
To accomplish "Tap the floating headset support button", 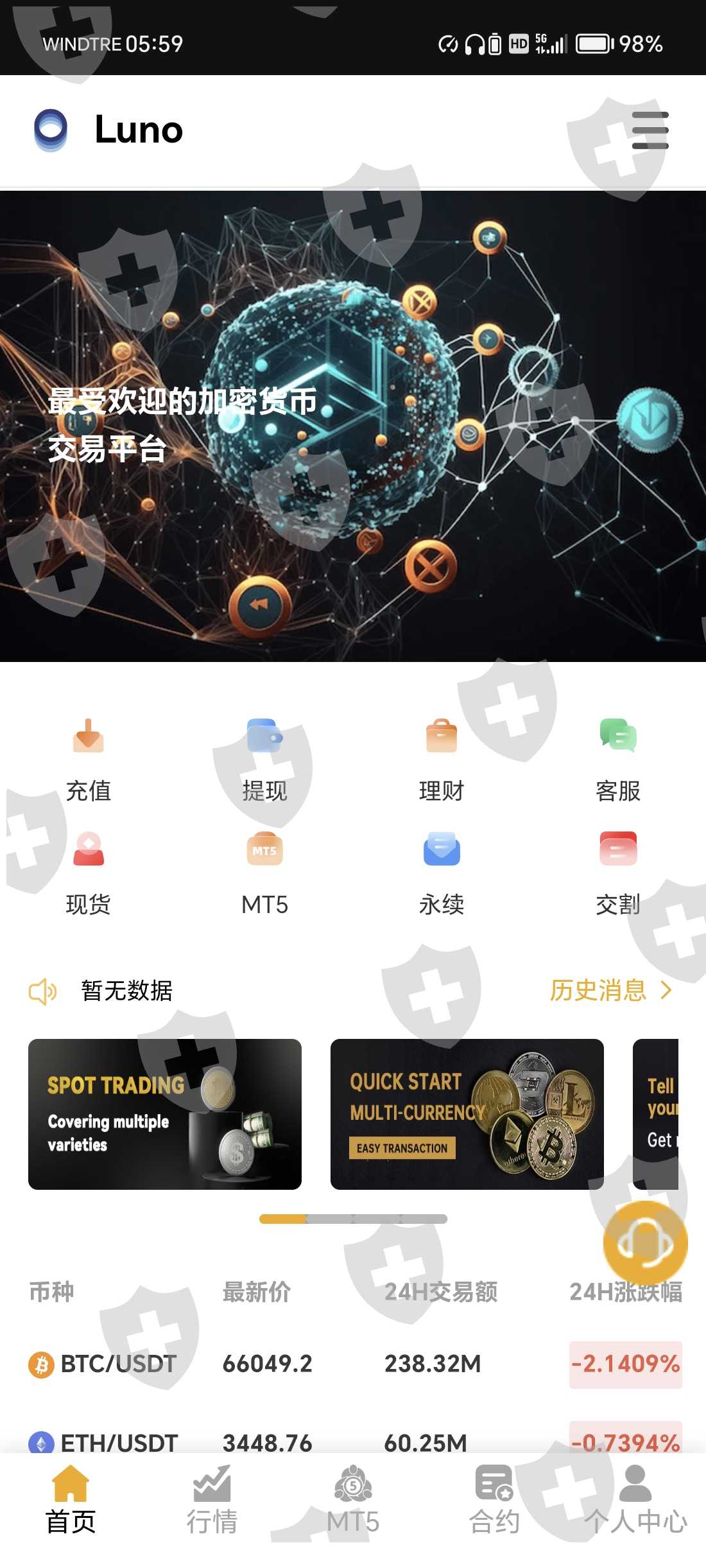I will (645, 1243).
